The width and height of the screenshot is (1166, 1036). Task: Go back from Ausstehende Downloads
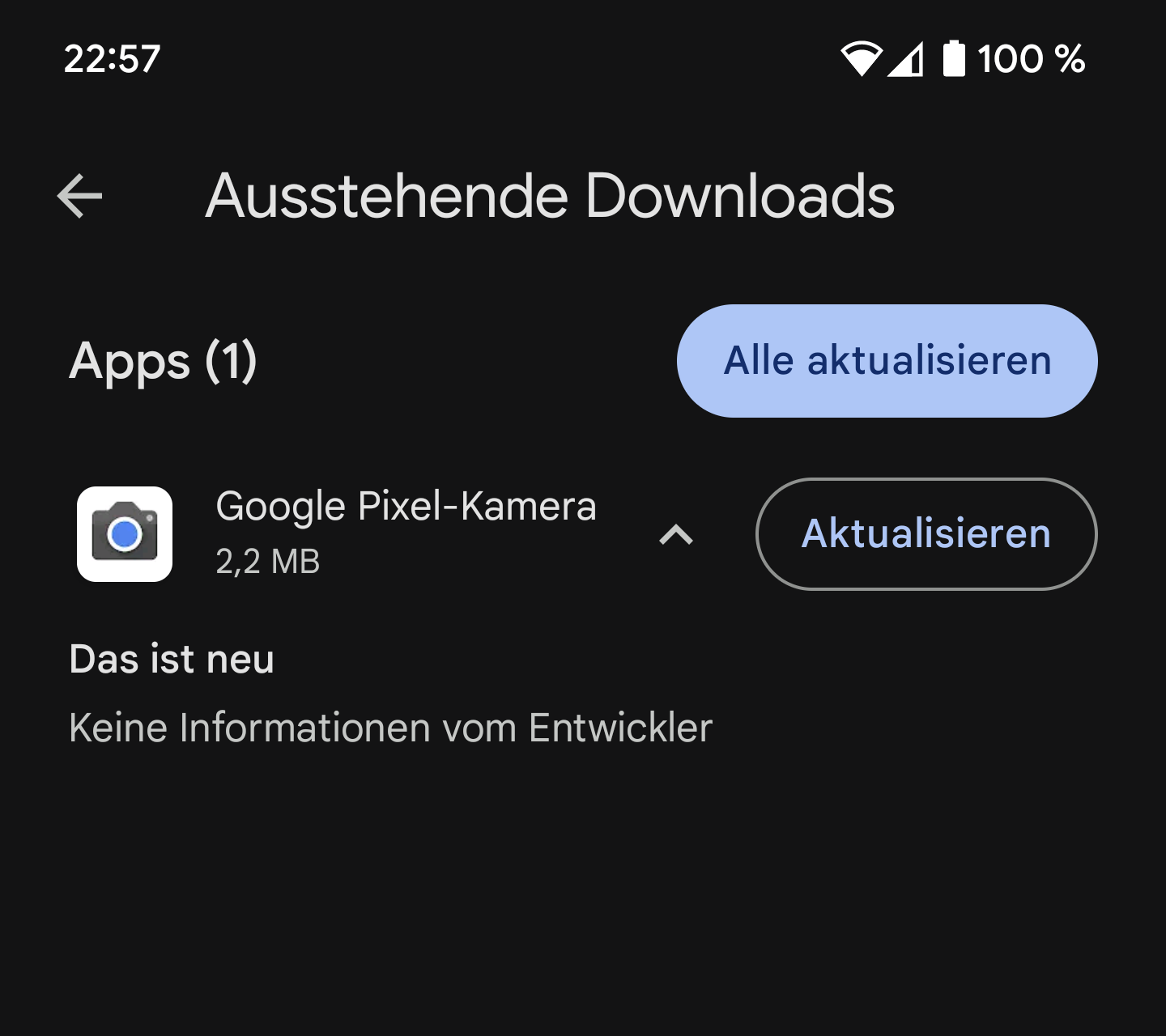(x=80, y=196)
